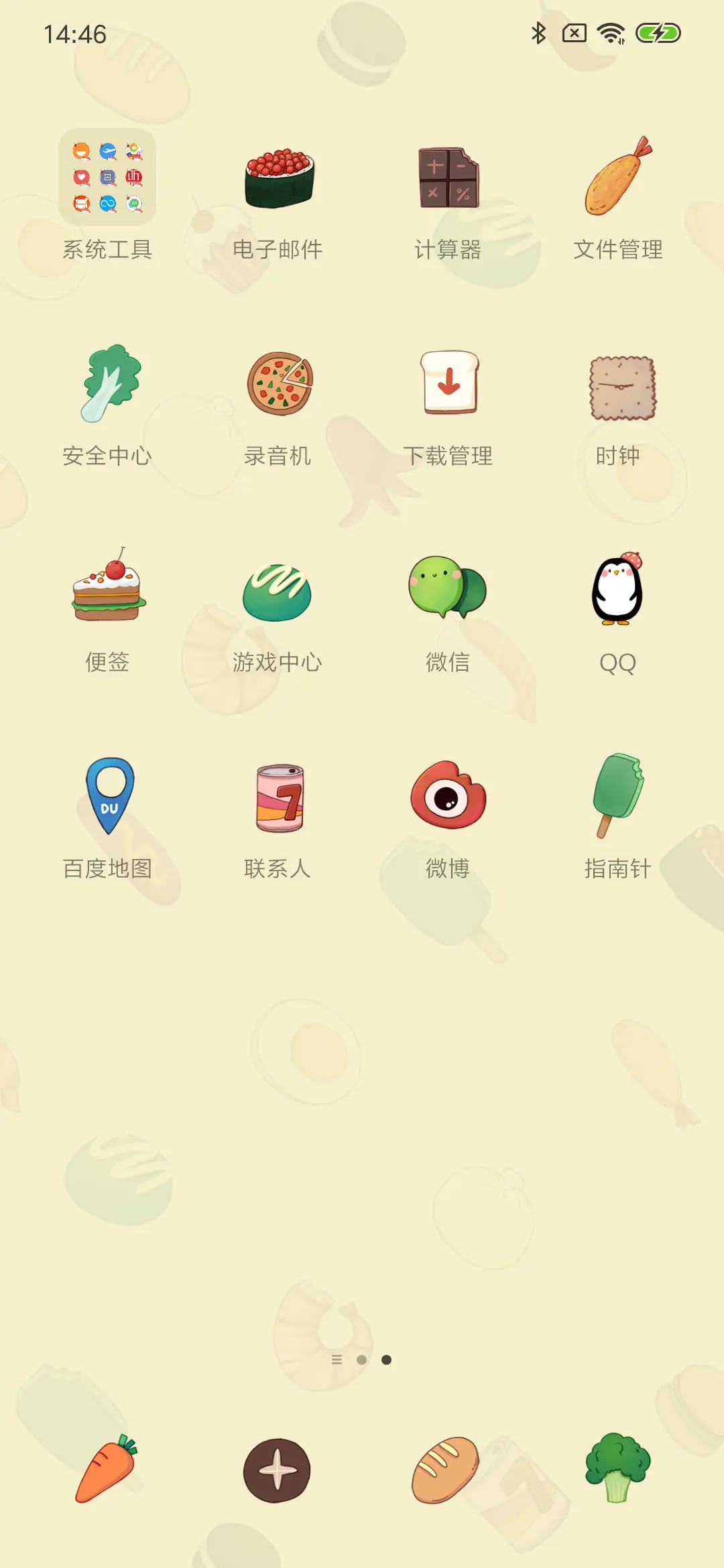Open Notes (便签) with the cake icon
This screenshot has height=1568, width=724.
click(x=107, y=590)
